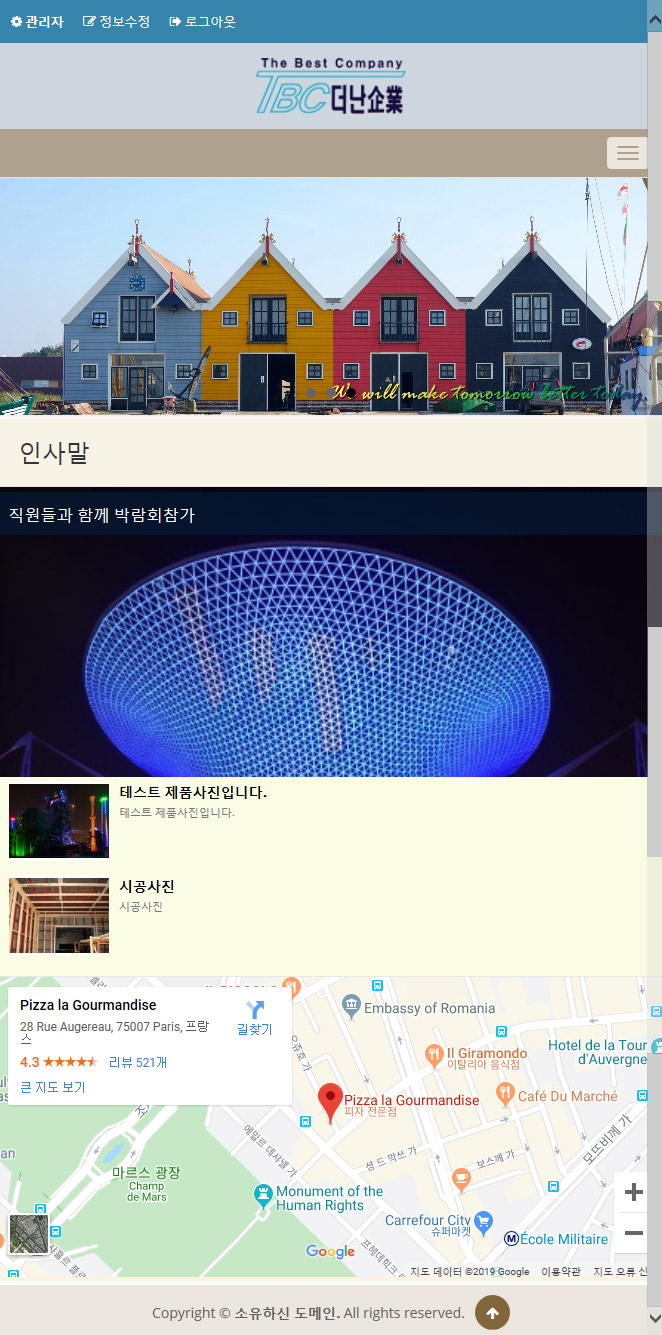
Task: Open the 테스트 제품사진입니다 post
Action: coord(193,792)
